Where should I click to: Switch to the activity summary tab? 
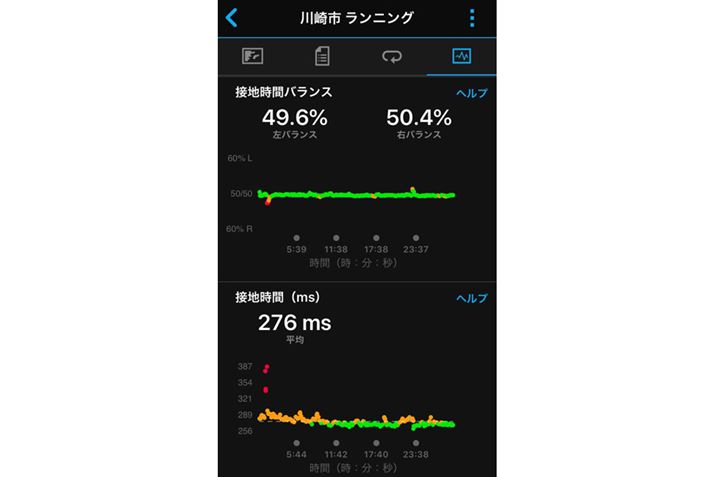tap(252, 57)
